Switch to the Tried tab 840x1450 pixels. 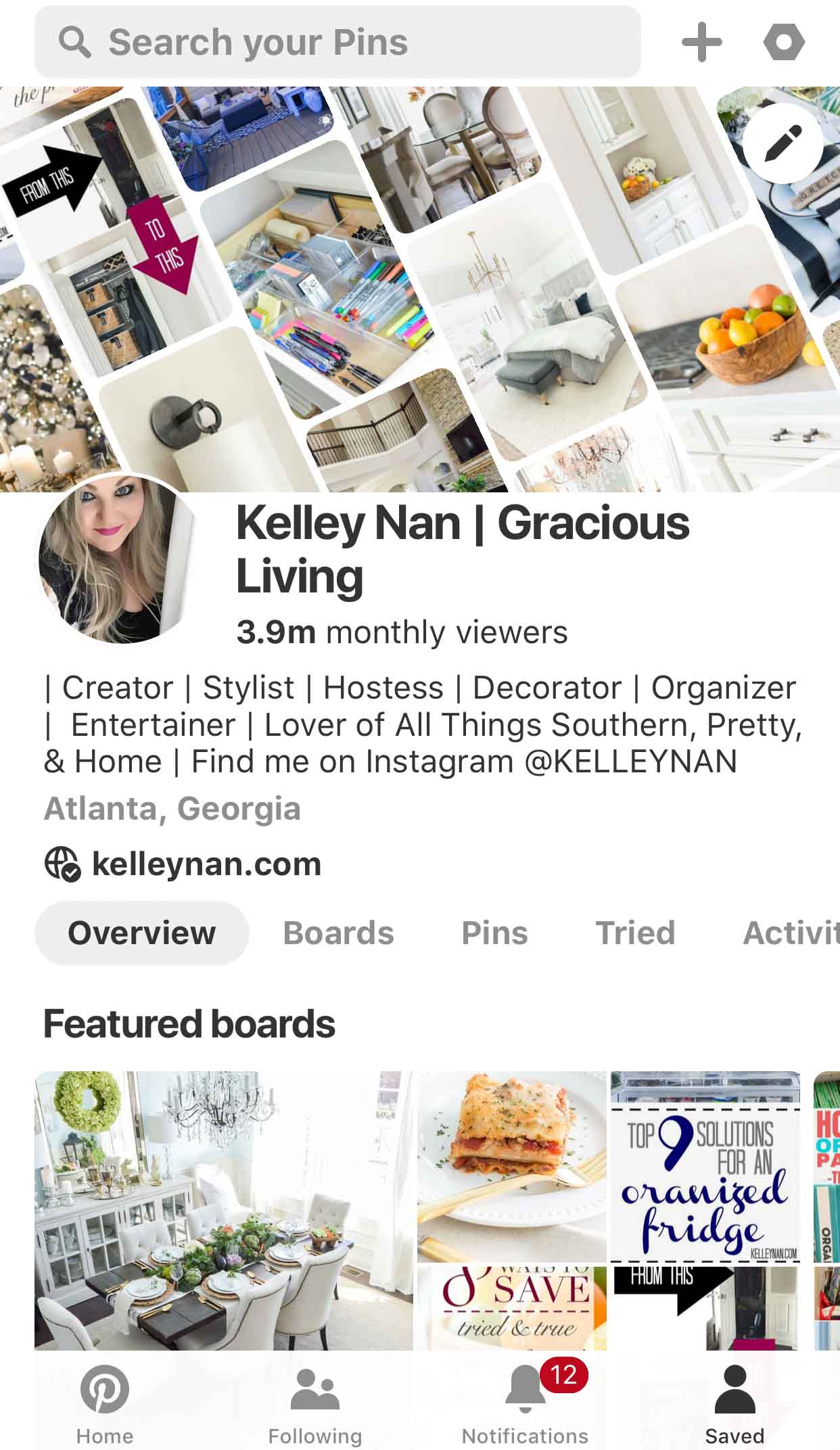pyautogui.click(x=635, y=933)
